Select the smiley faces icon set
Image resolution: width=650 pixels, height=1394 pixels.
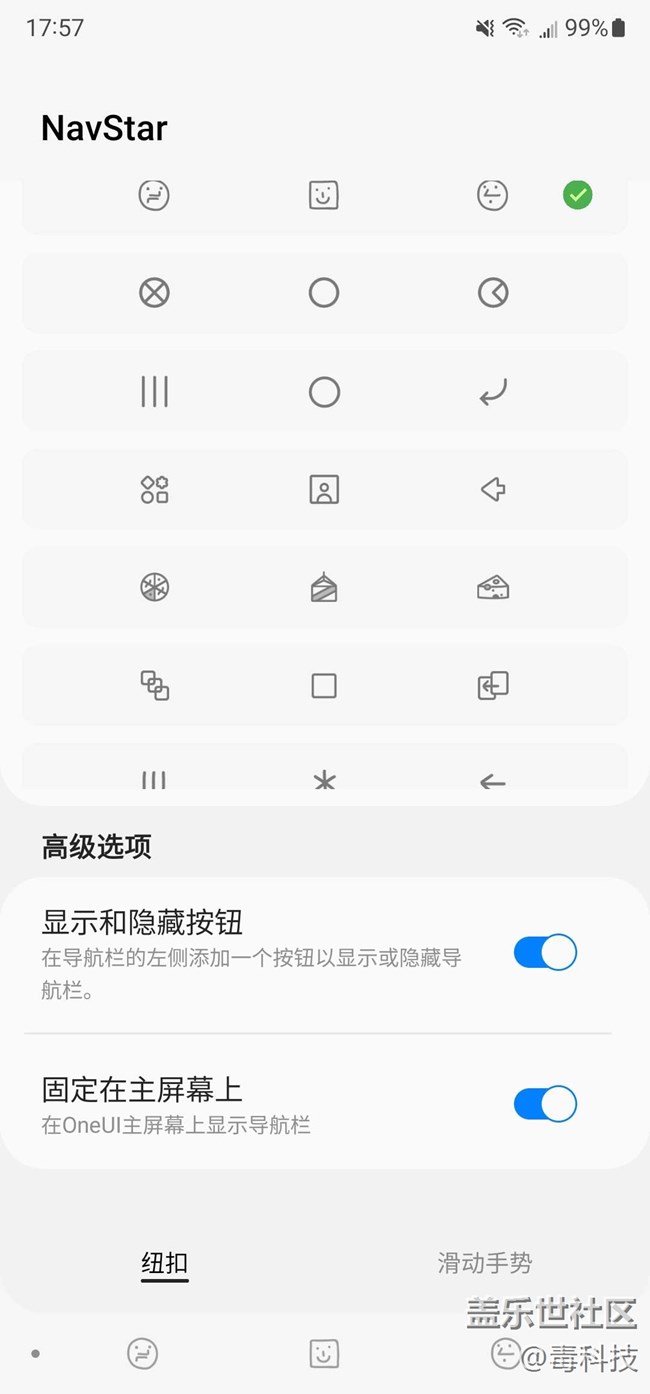point(324,196)
